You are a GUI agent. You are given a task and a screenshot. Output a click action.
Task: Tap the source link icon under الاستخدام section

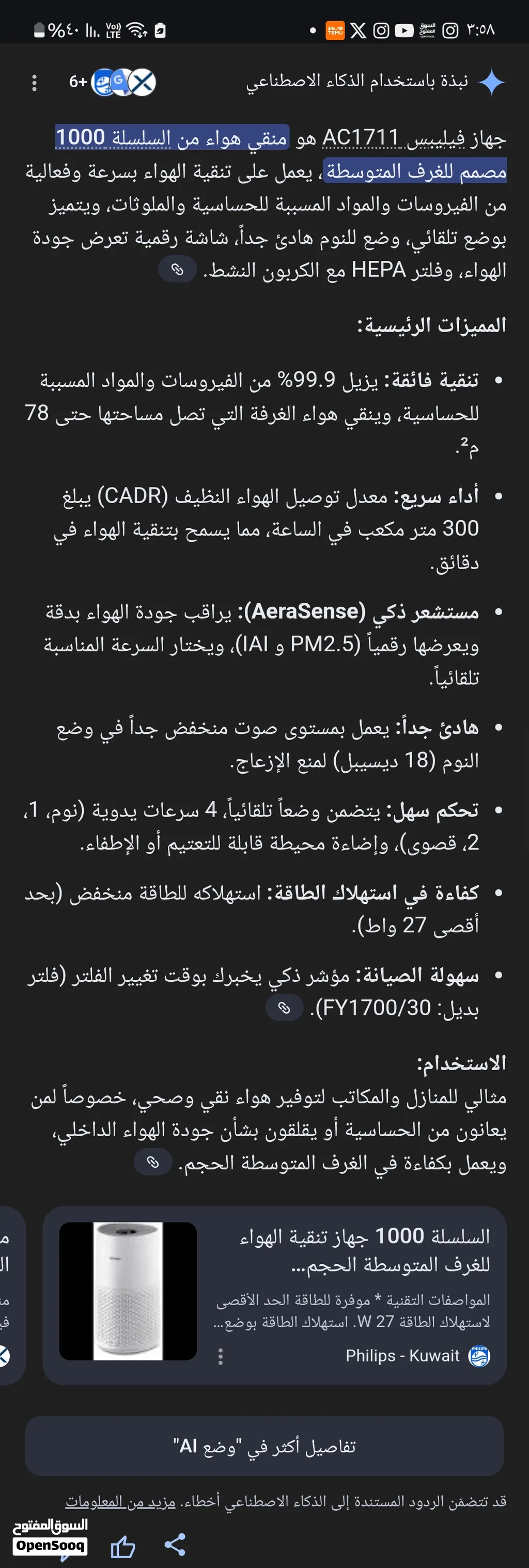pyautogui.click(x=153, y=1162)
